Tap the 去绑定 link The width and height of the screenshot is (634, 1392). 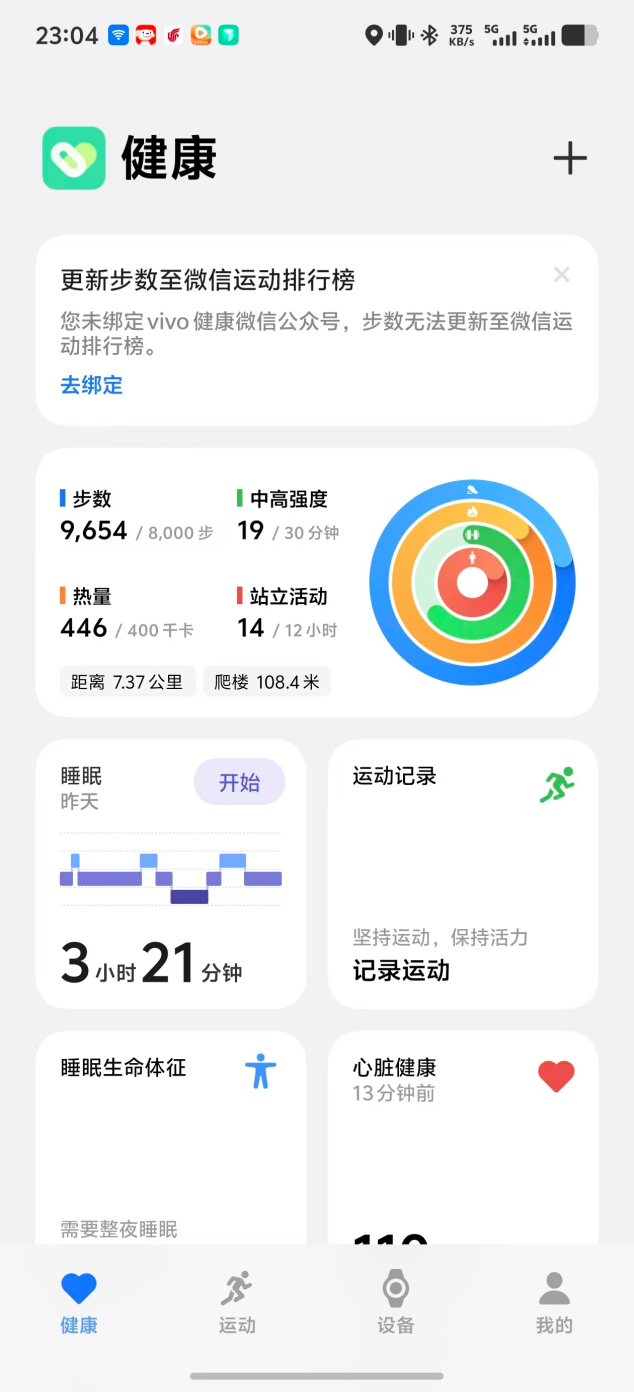pyautogui.click(x=91, y=385)
